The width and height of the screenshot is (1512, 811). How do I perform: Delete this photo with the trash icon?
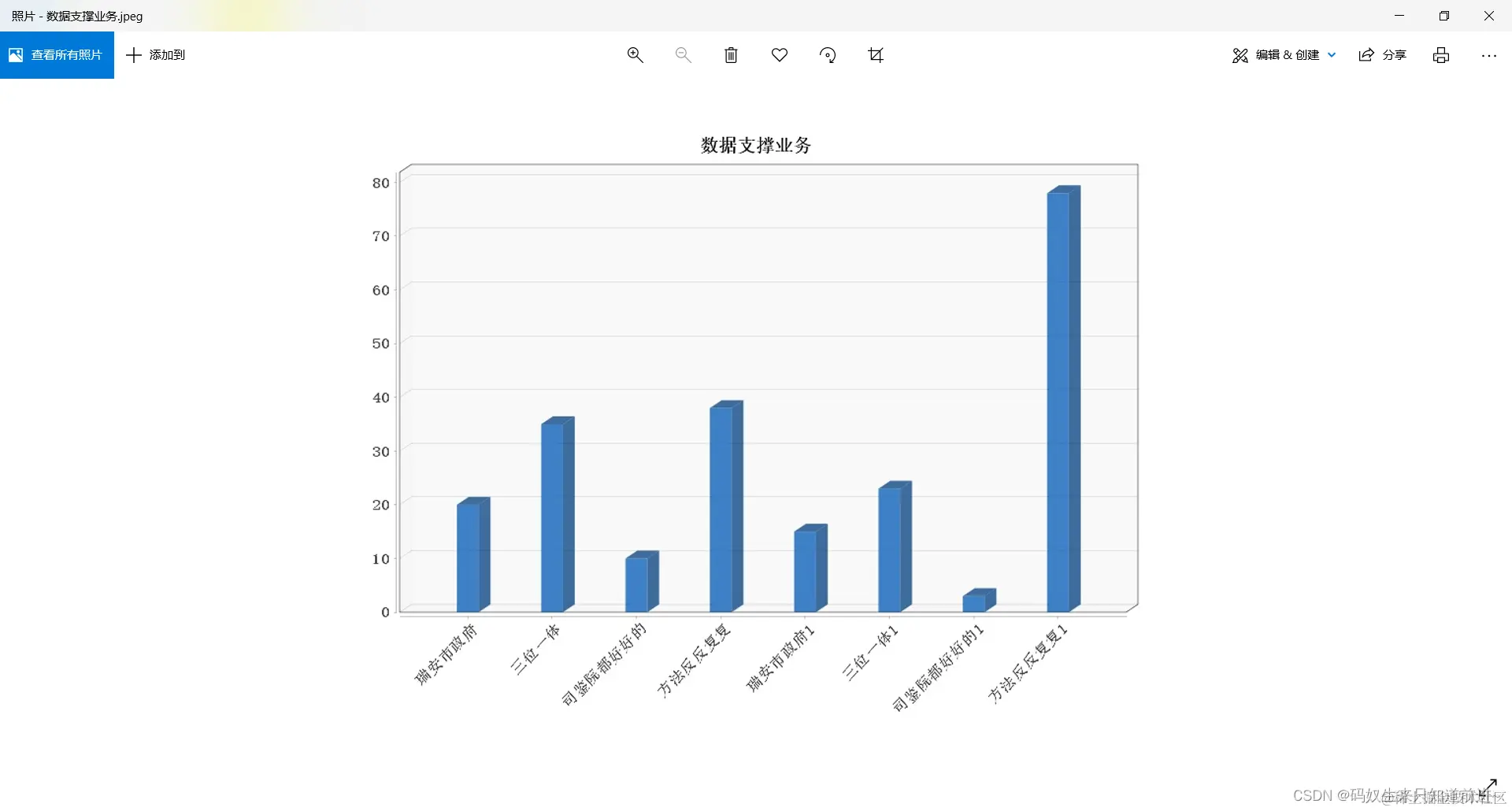pos(731,55)
